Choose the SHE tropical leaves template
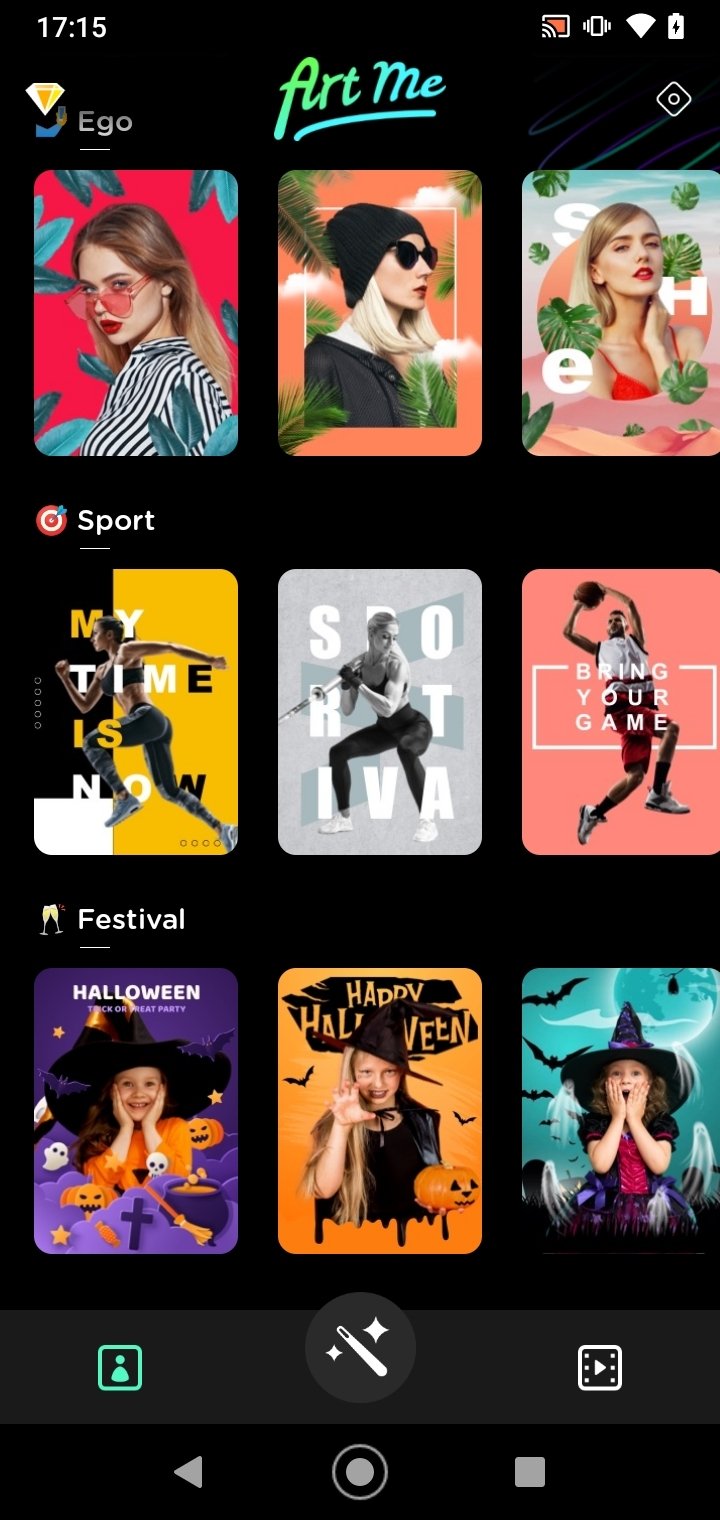This screenshot has width=720, height=1520. pyautogui.click(x=620, y=313)
